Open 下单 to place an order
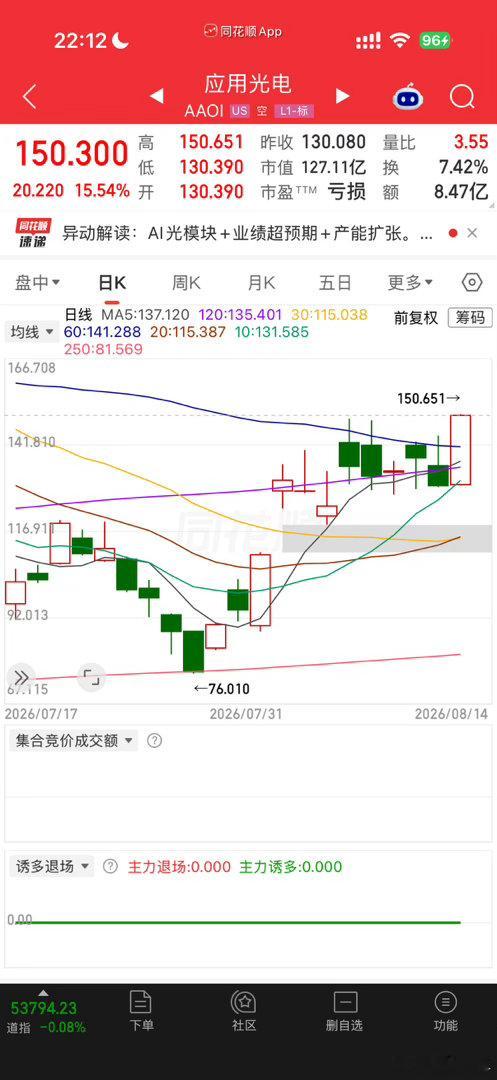The image size is (497, 1080). pyautogui.click(x=141, y=1010)
